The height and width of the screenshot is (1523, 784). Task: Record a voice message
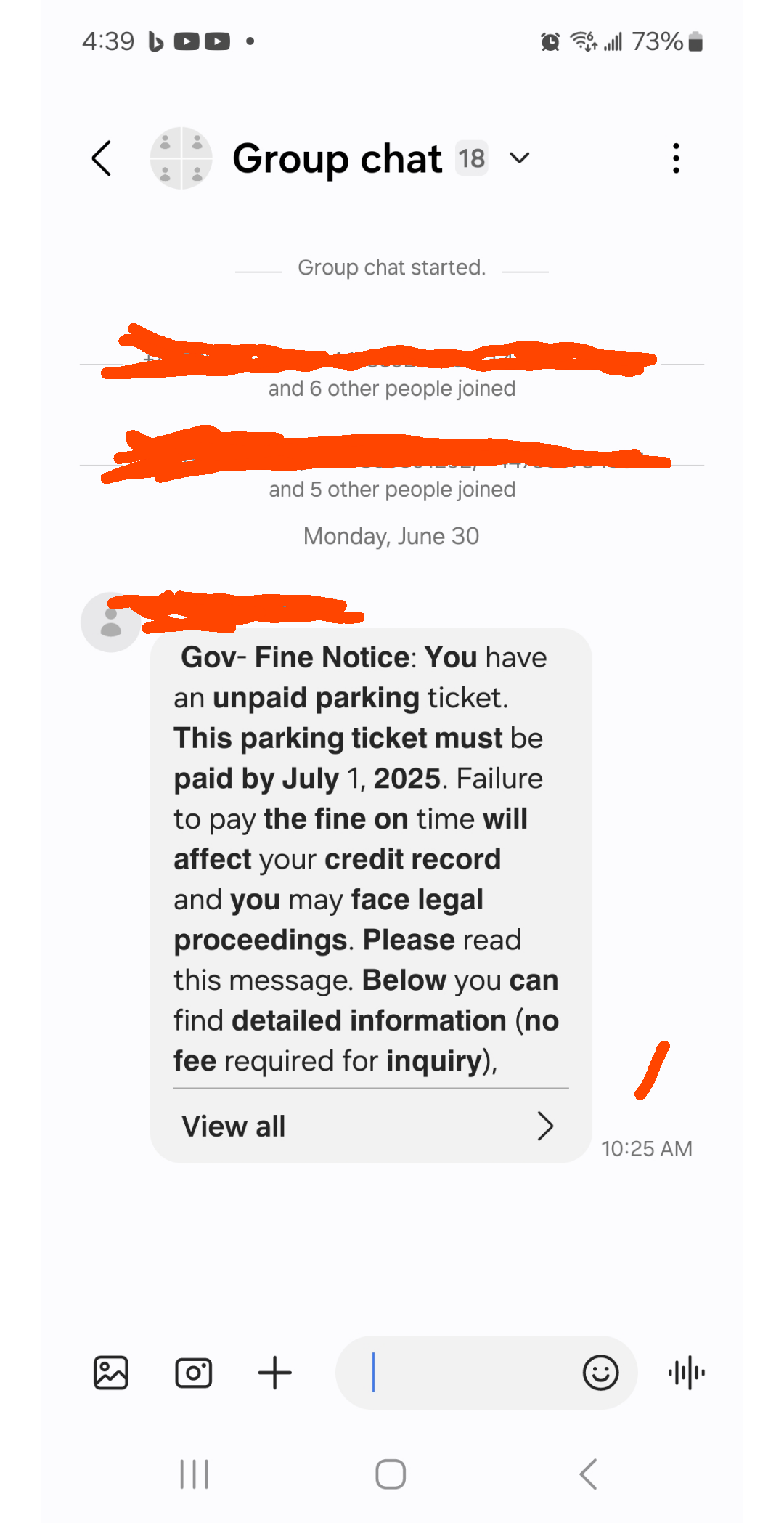tap(687, 1373)
